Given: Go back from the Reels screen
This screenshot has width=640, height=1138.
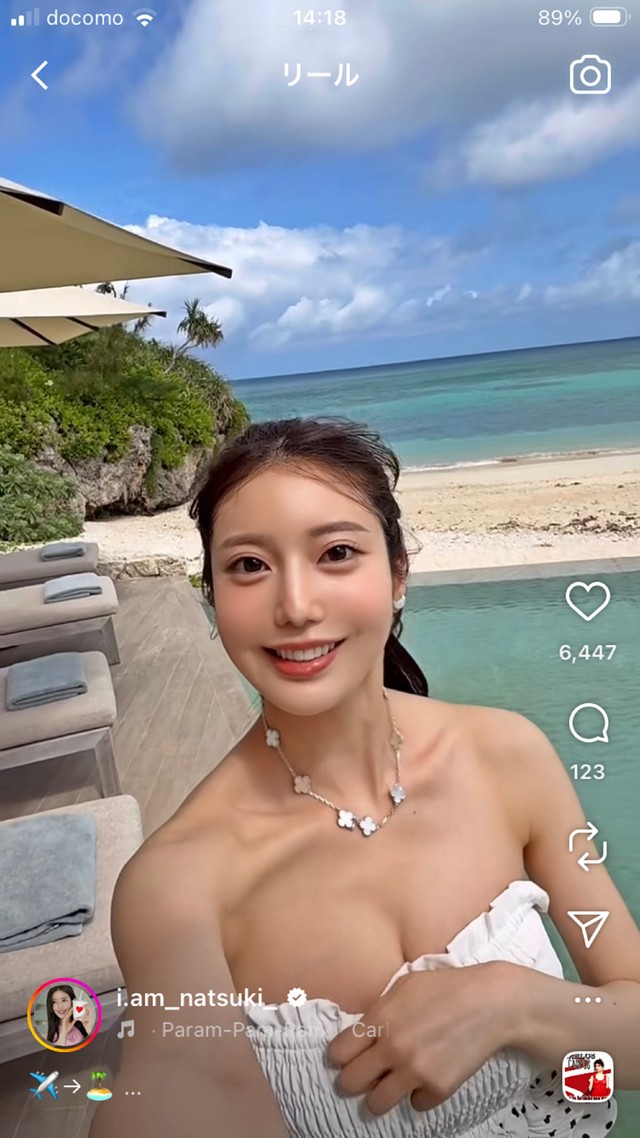Looking at the screenshot, I should coord(39,75).
